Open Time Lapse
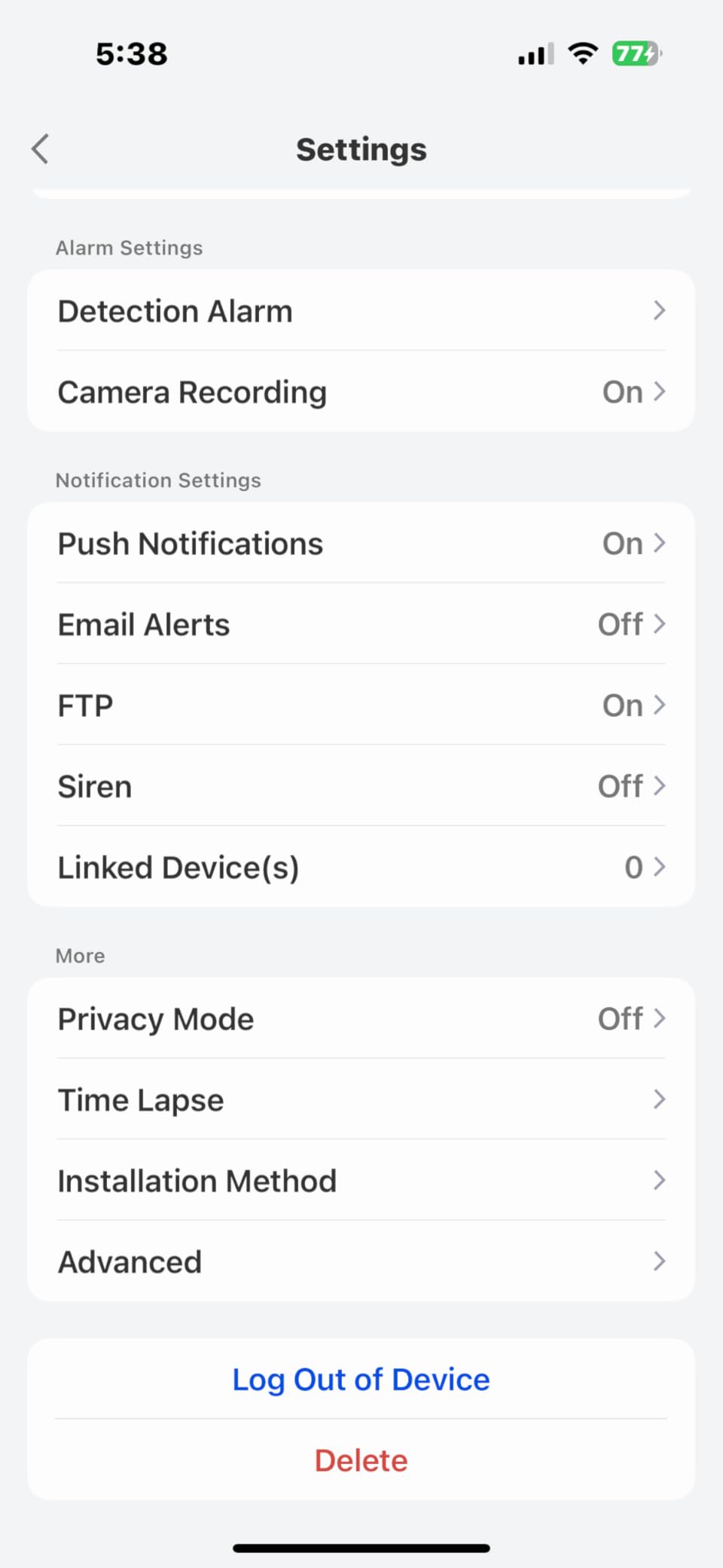Image resolution: width=723 pixels, height=1568 pixels. pyautogui.click(x=361, y=1100)
